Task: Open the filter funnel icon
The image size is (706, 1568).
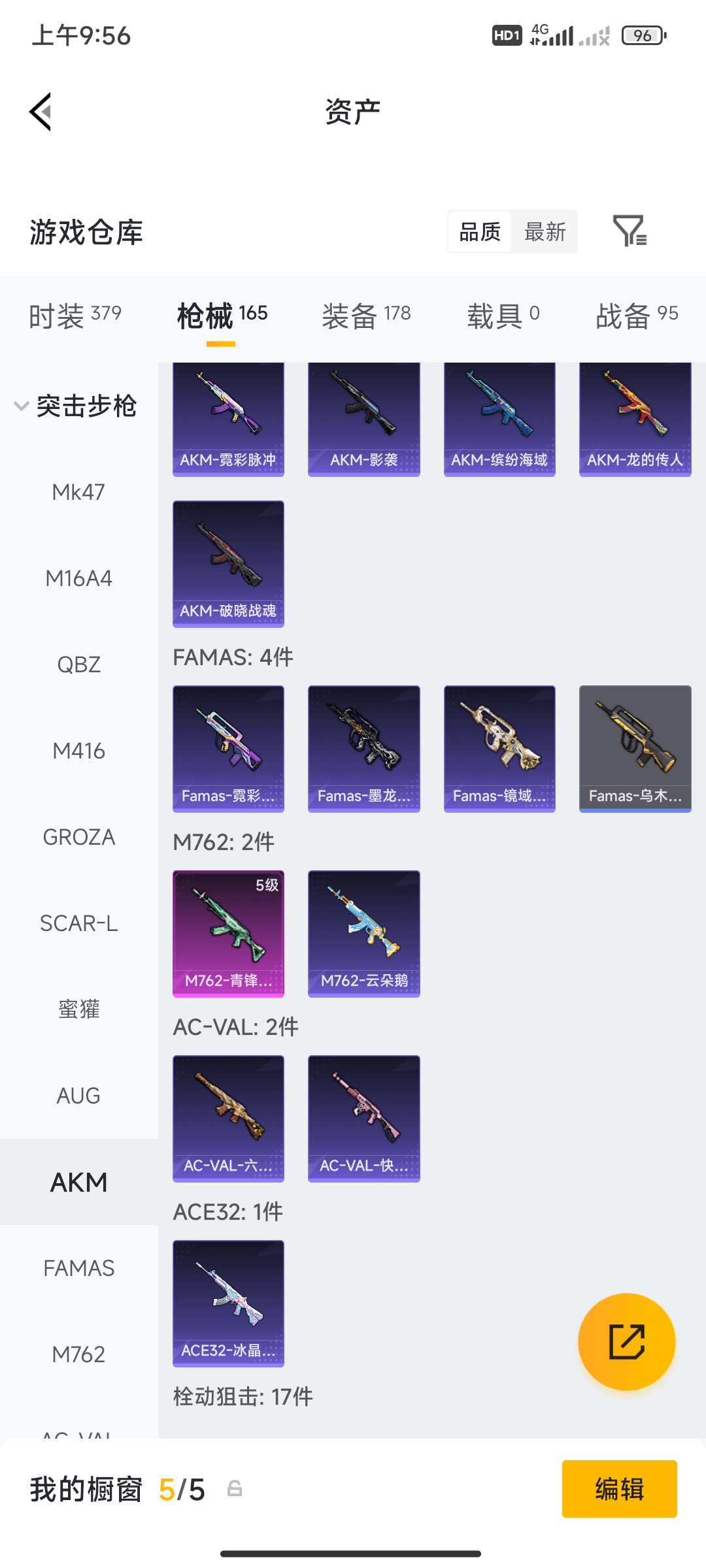Action: point(629,231)
